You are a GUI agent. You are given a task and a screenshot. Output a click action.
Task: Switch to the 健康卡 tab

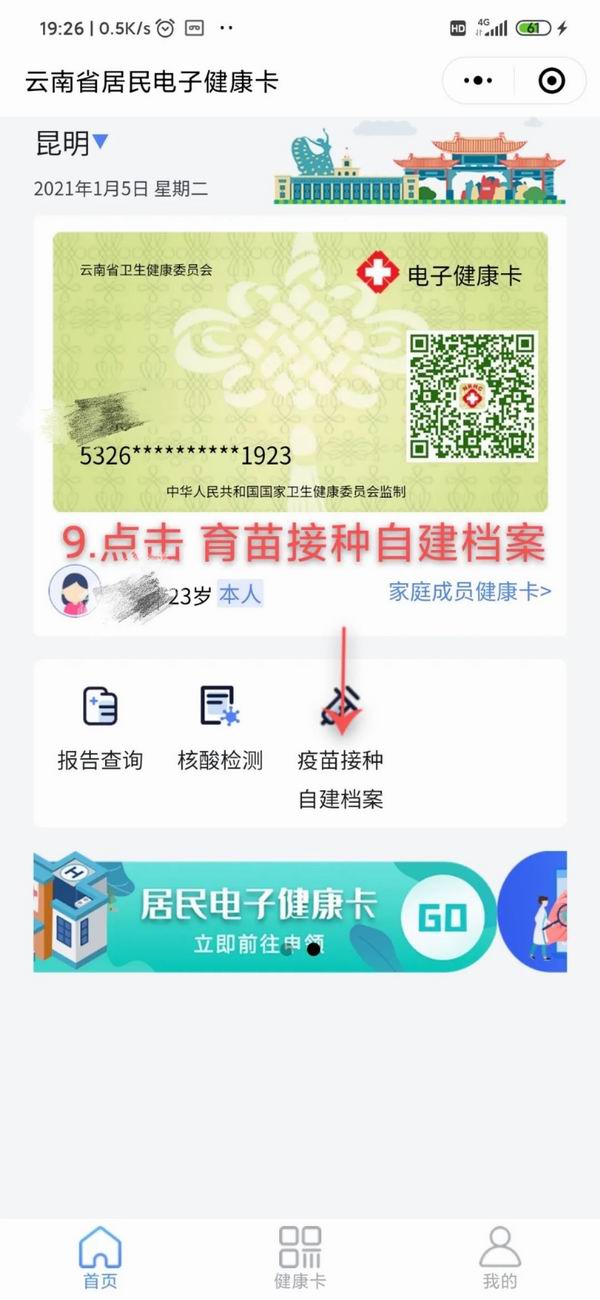pyautogui.click(x=300, y=1257)
